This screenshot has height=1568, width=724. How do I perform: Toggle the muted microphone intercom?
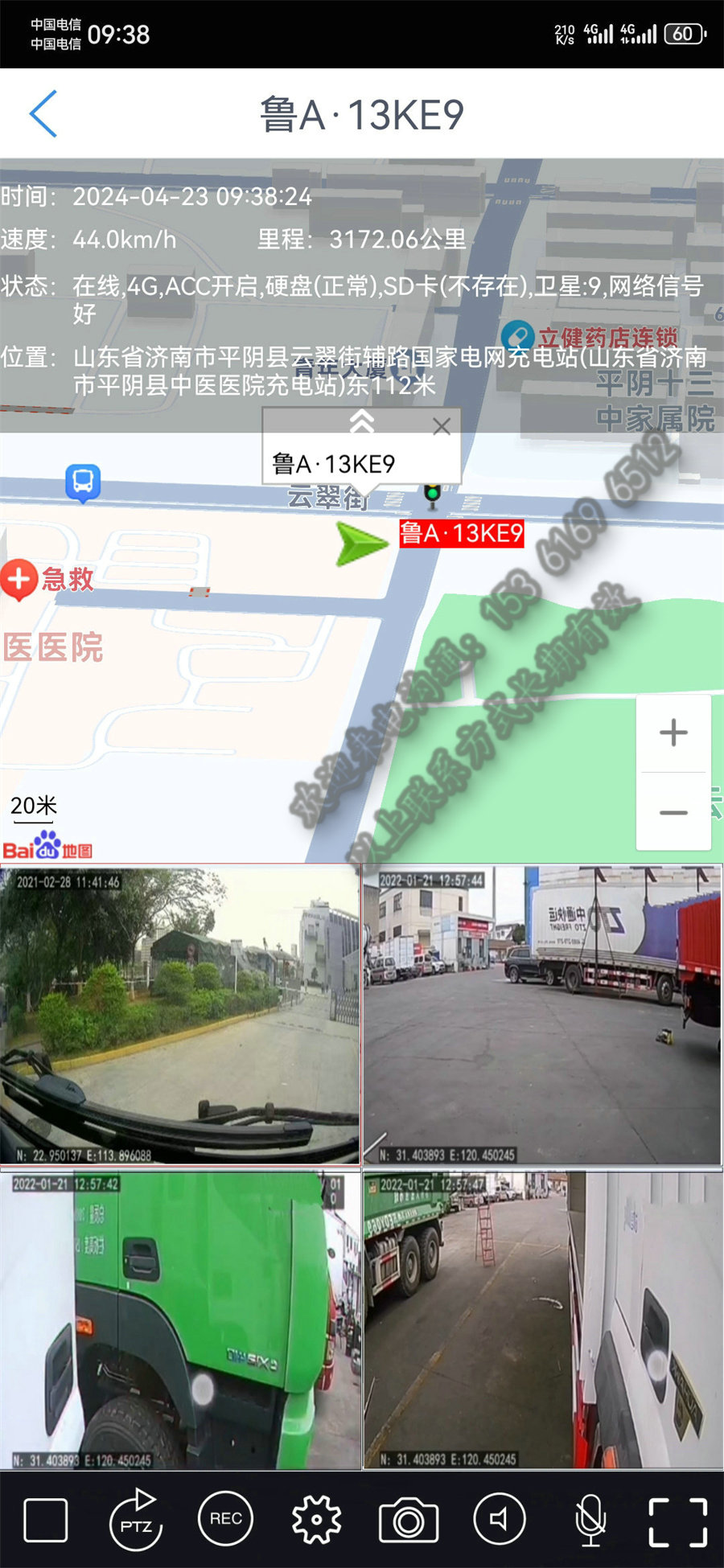pyautogui.click(x=590, y=1520)
